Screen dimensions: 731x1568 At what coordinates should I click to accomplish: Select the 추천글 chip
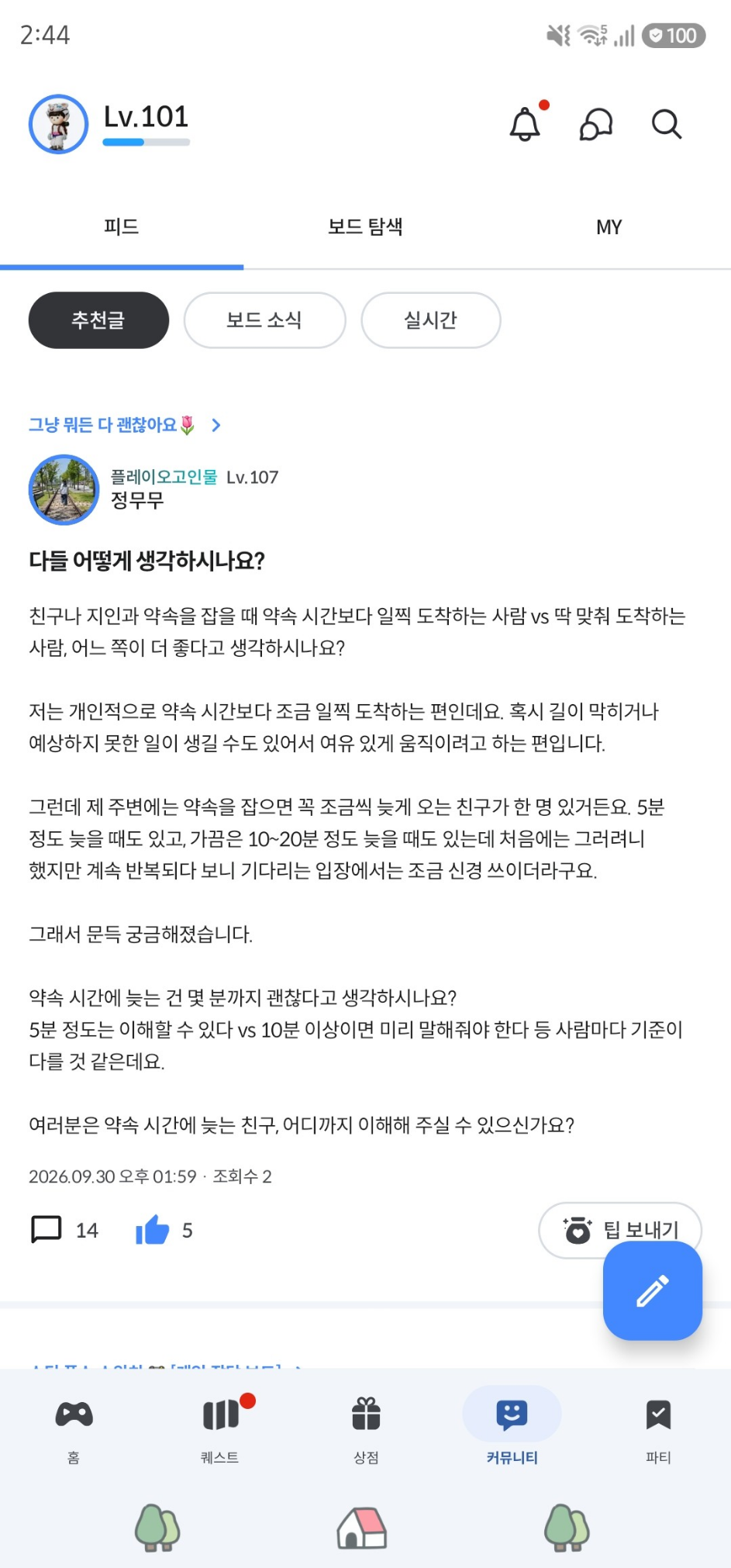98,320
